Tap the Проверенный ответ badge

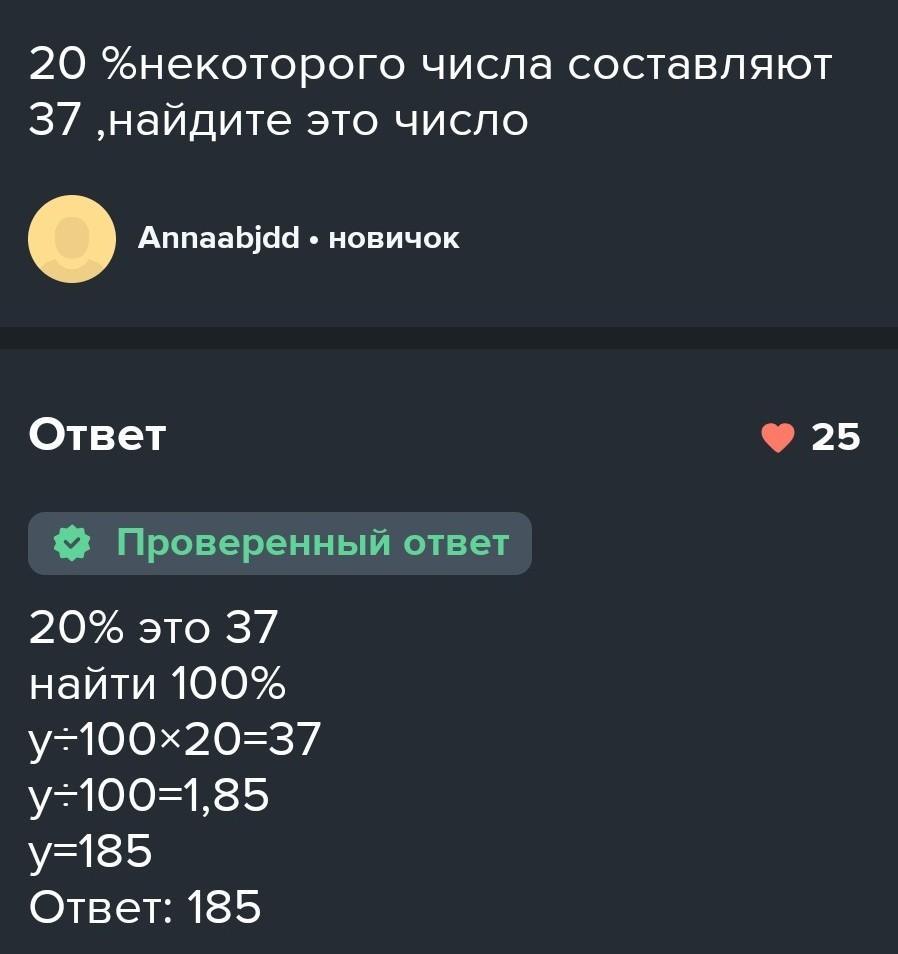[x=279, y=543]
